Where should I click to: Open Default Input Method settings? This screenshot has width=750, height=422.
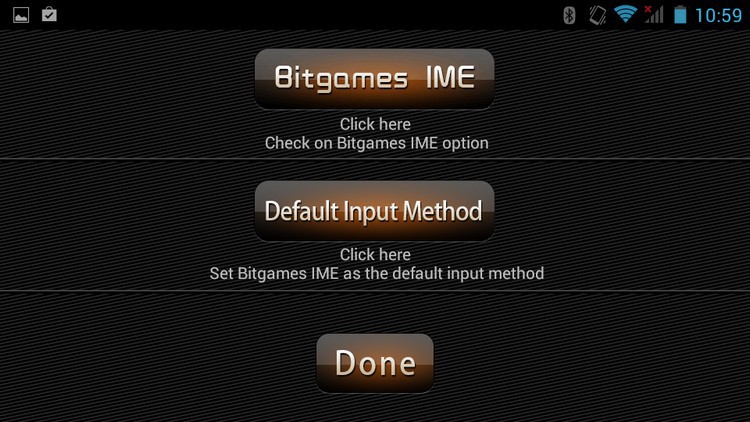[374, 211]
